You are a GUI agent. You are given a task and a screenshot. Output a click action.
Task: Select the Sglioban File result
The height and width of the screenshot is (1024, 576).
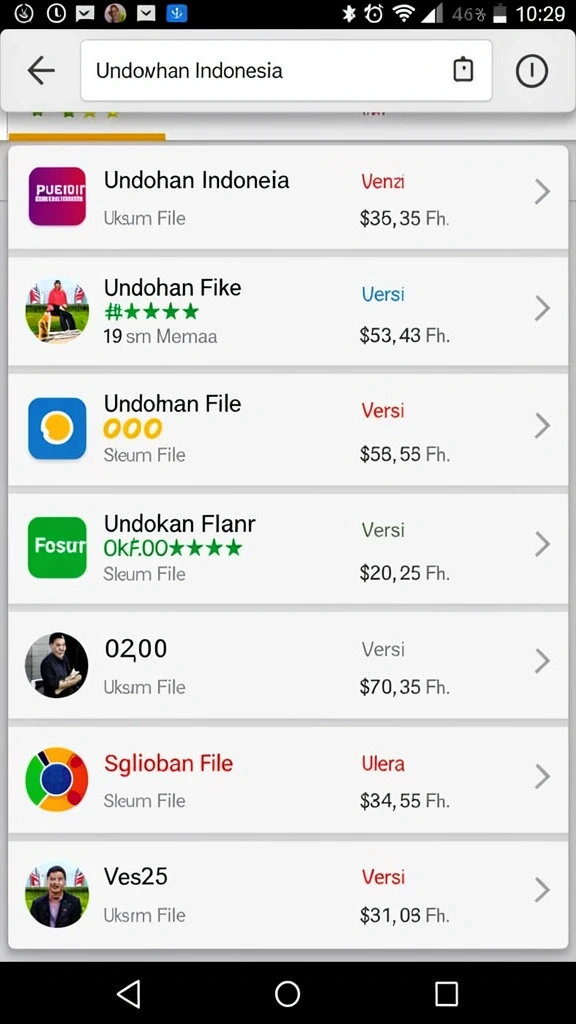288,779
